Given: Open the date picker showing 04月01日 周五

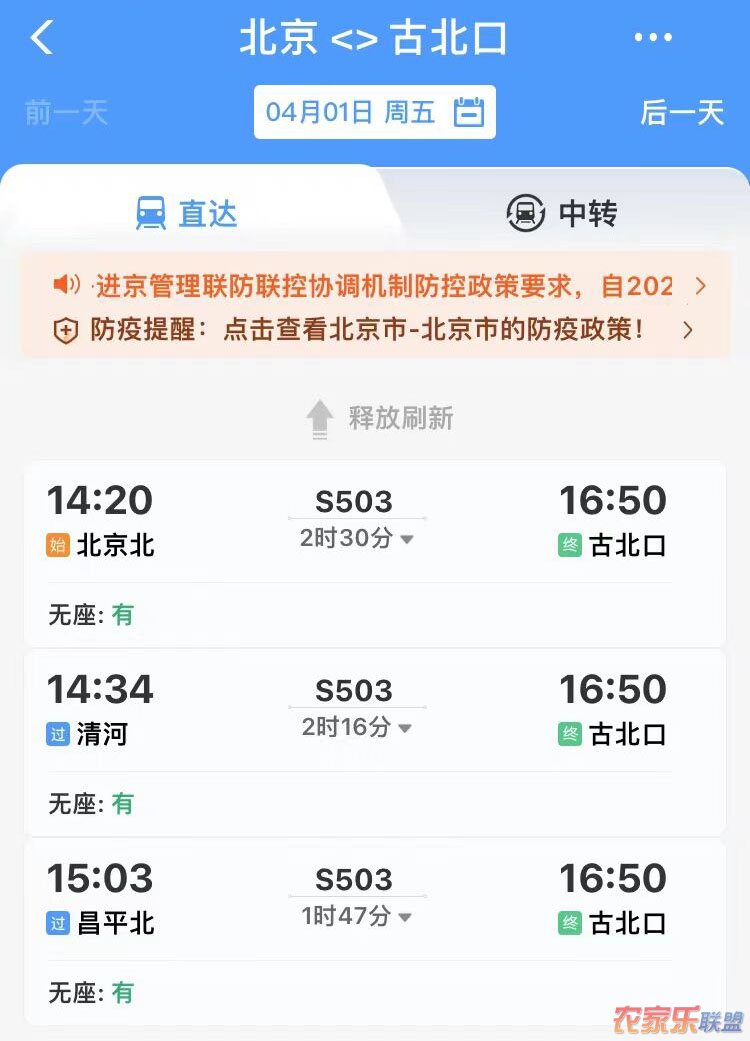Looking at the screenshot, I should (x=374, y=112).
